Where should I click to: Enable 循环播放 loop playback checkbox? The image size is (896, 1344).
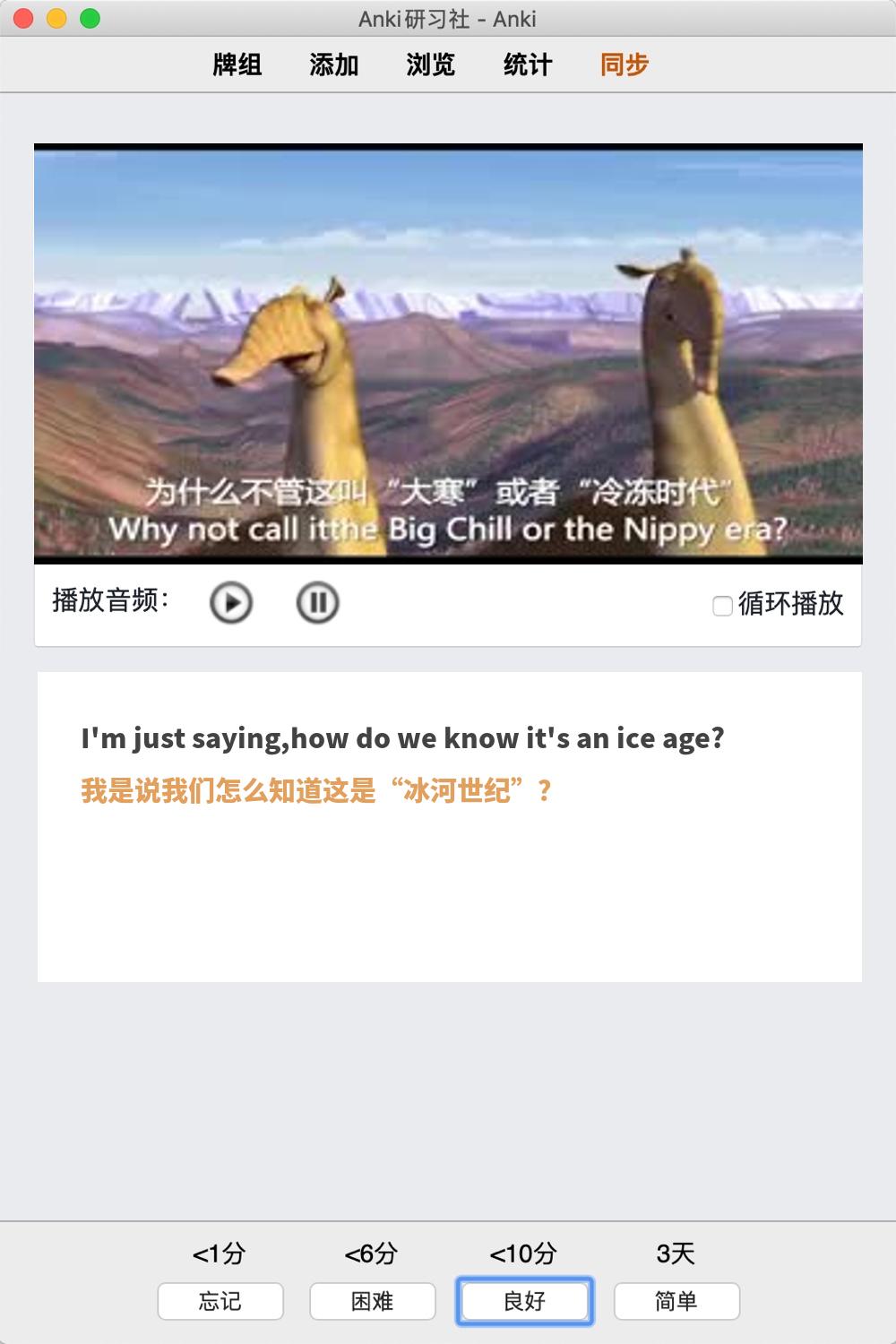(722, 606)
